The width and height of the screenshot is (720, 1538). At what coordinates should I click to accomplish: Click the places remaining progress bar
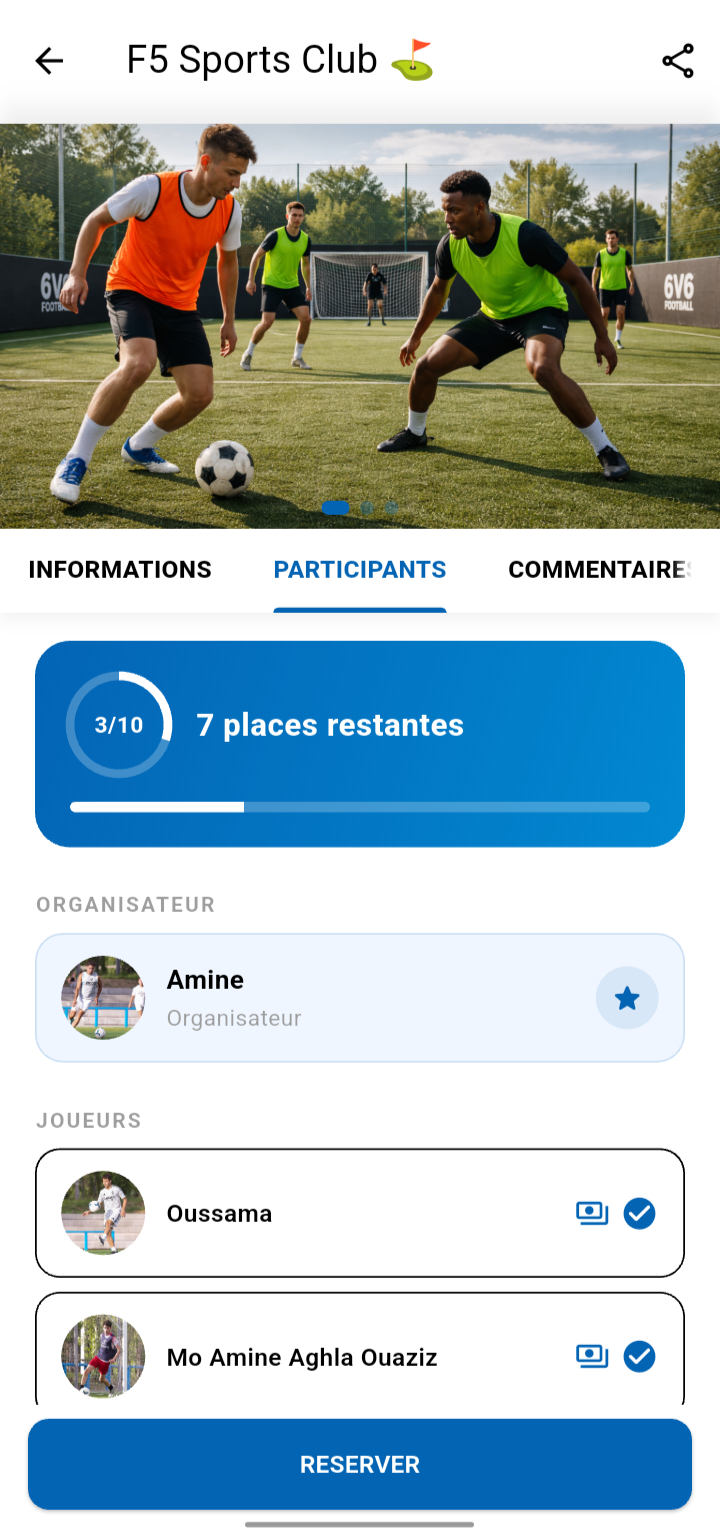tap(360, 806)
